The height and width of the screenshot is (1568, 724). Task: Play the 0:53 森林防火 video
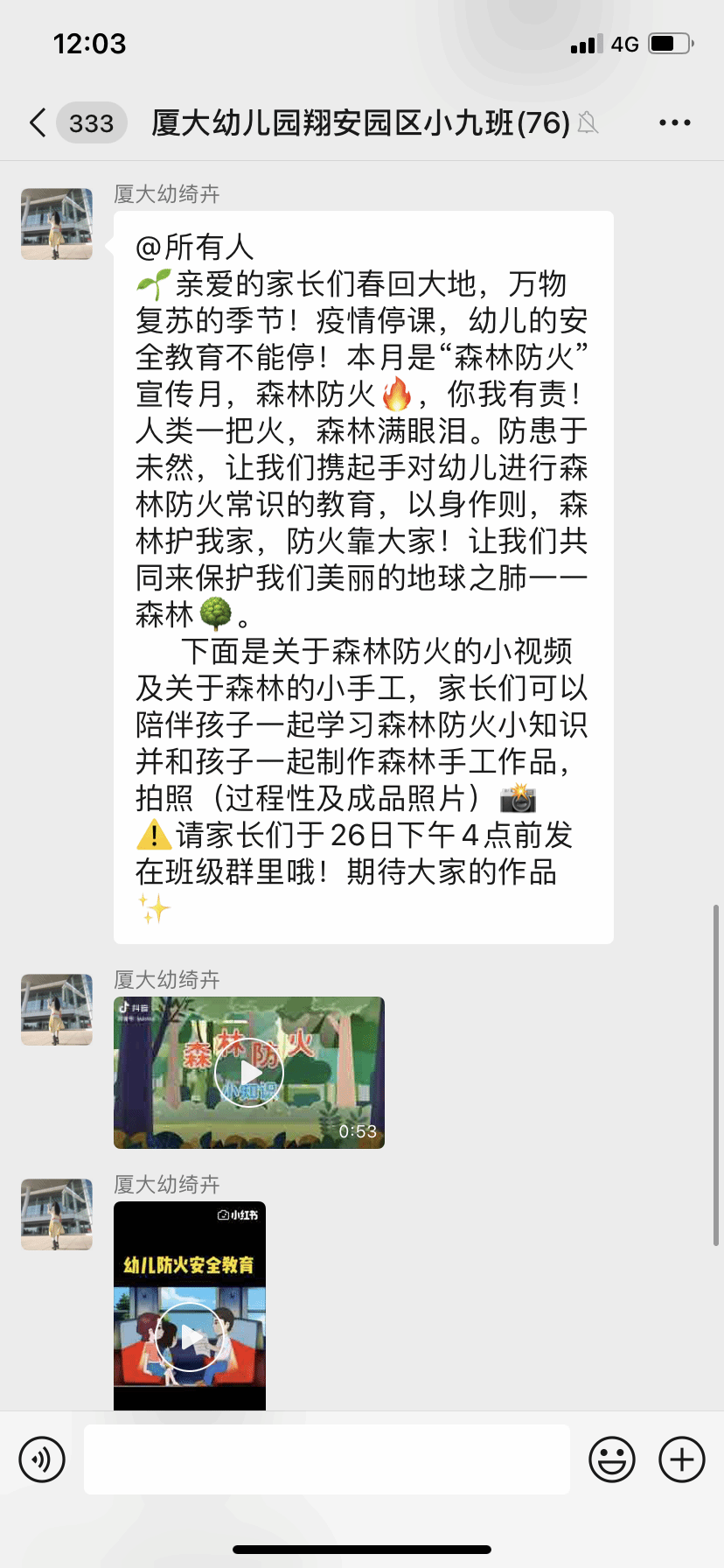249,1073
